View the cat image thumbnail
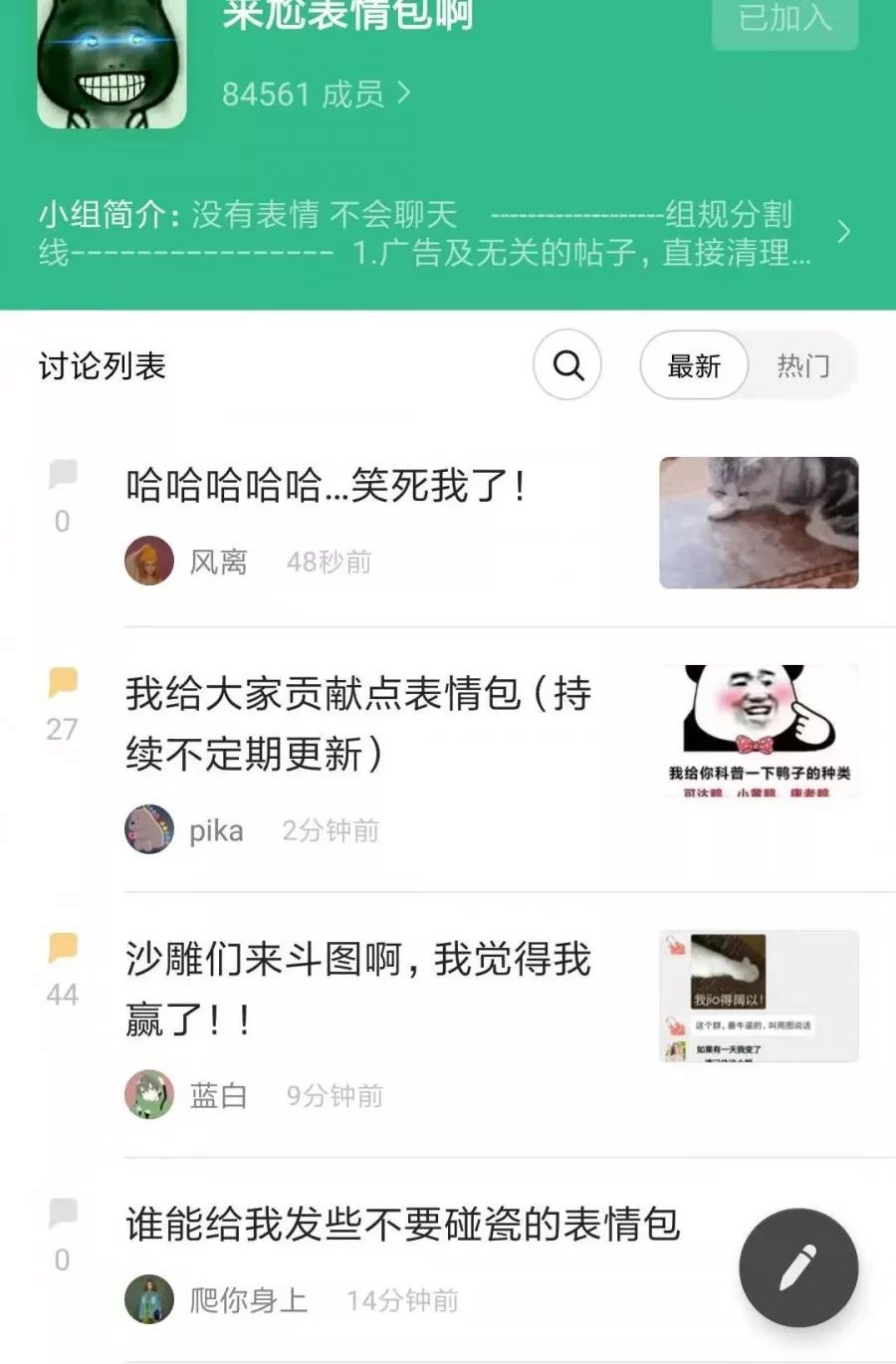 coord(759,523)
